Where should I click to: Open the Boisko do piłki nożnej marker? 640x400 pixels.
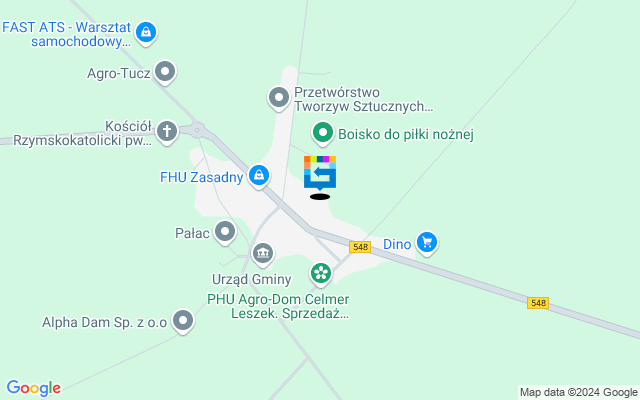point(323,132)
